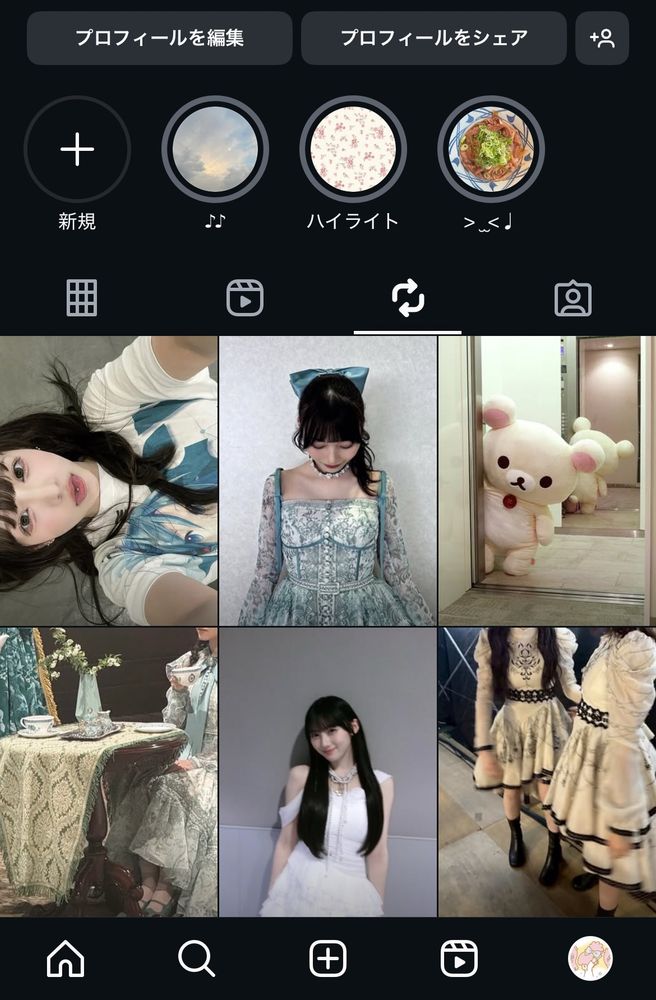Switch to the Reels tab on profile

[x=245, y=298]
